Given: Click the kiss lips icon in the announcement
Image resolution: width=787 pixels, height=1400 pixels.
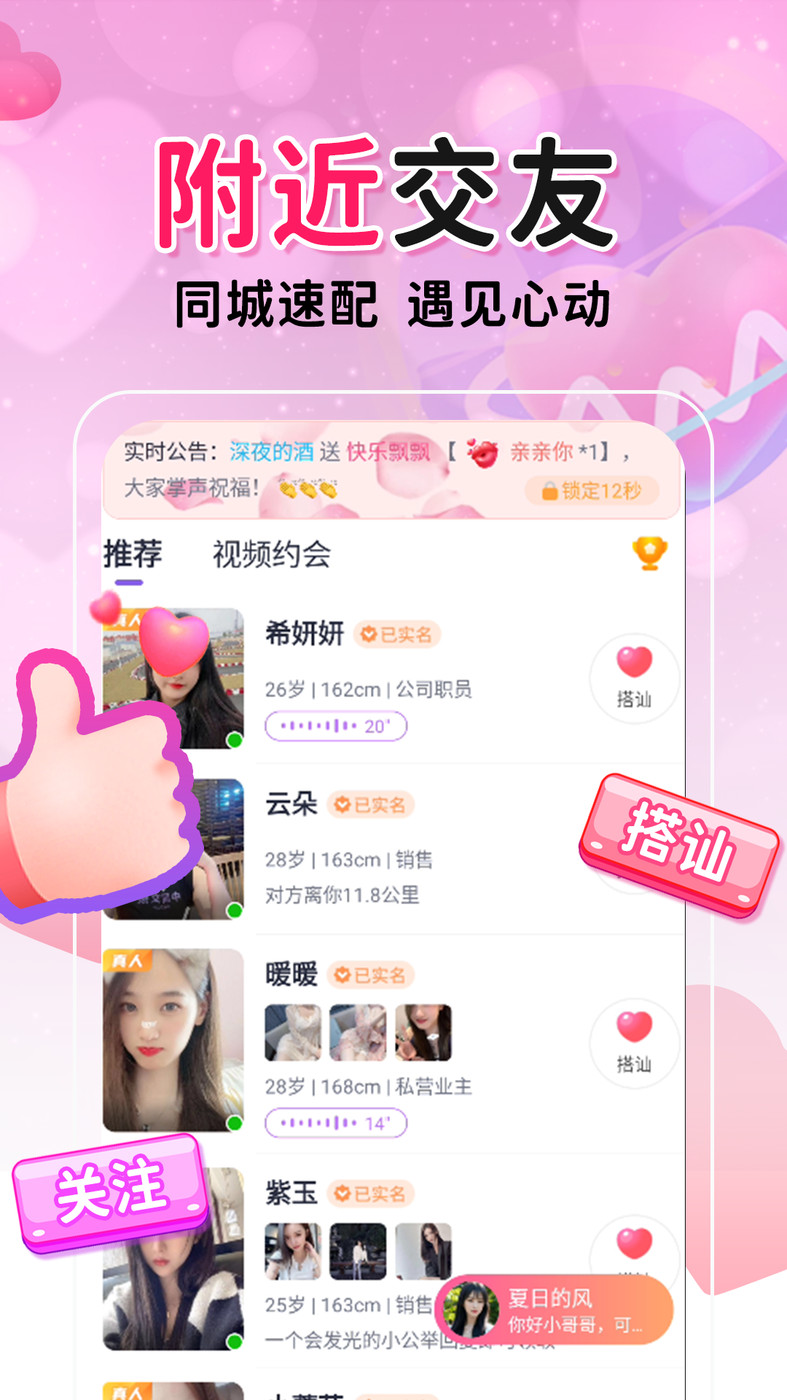Looking at the screenshot, I should (484, 452).
